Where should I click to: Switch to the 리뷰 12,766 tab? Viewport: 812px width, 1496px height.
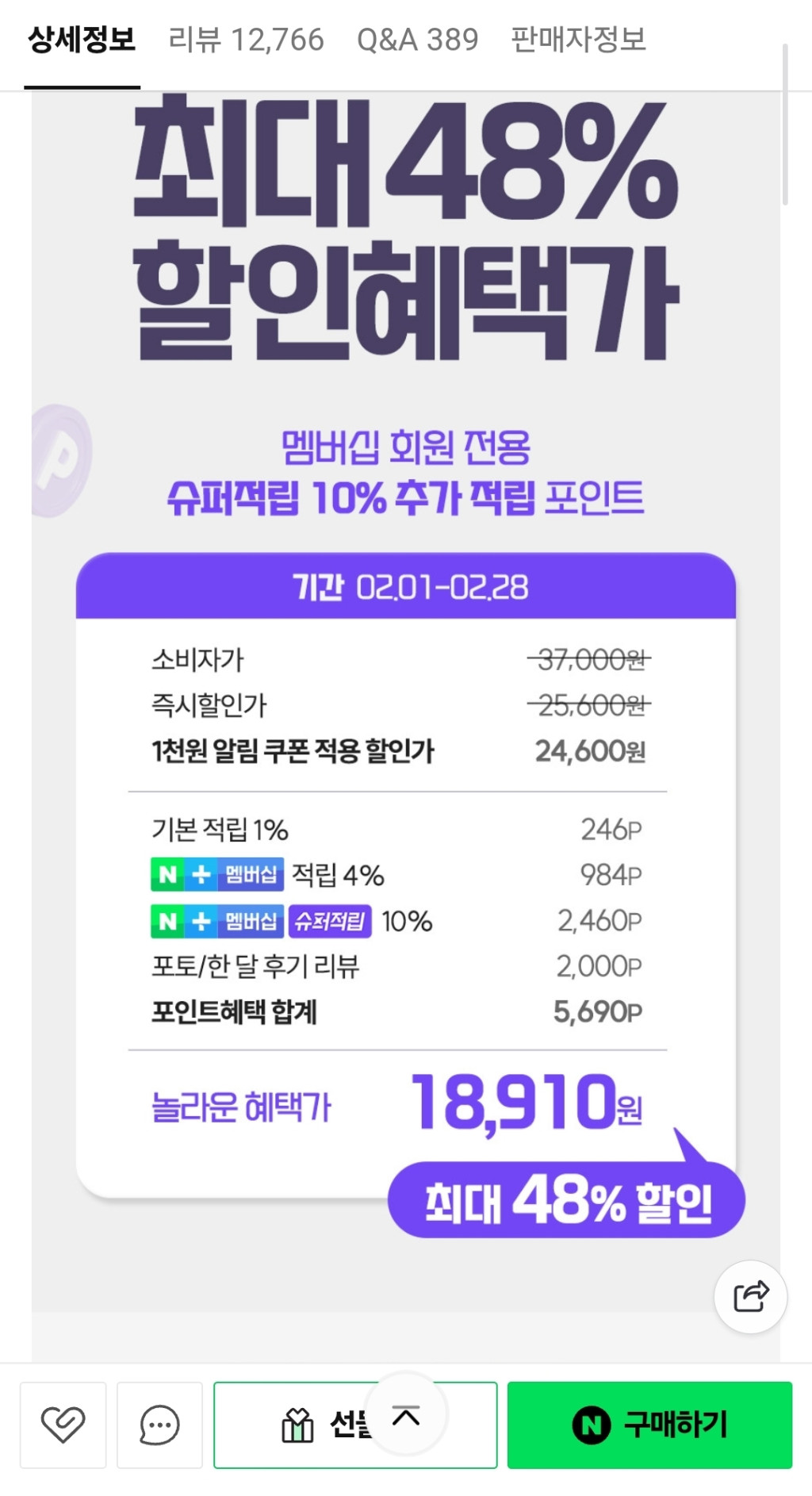pos(246,40)
